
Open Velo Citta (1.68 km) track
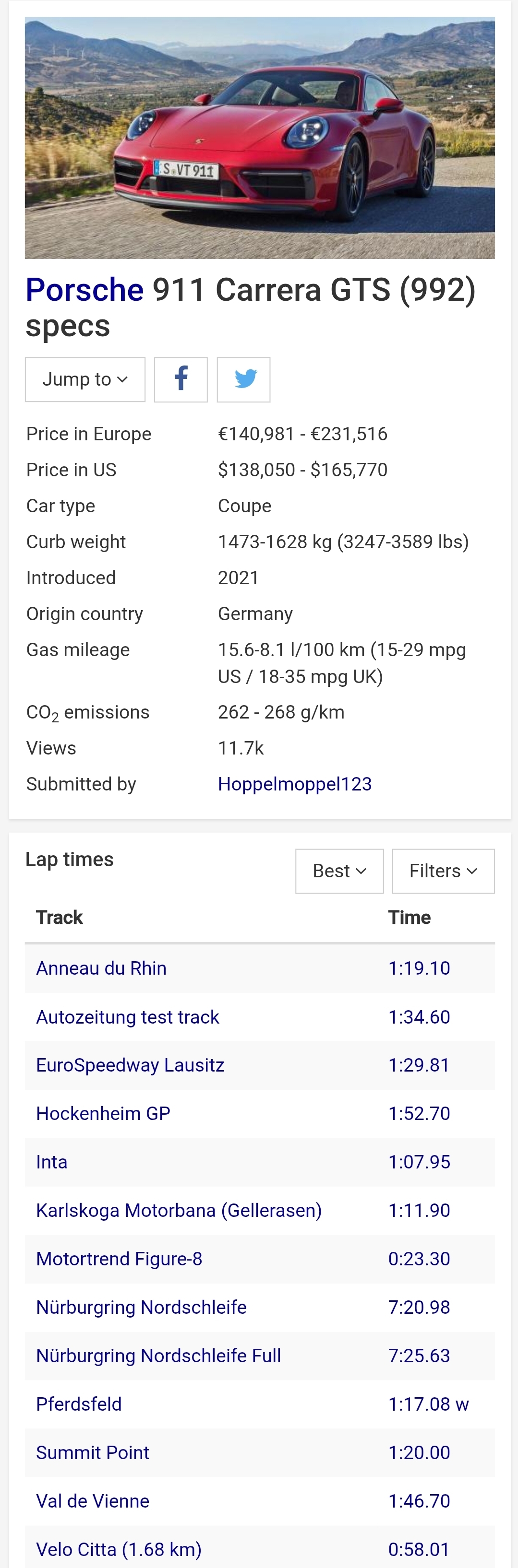119,1549
